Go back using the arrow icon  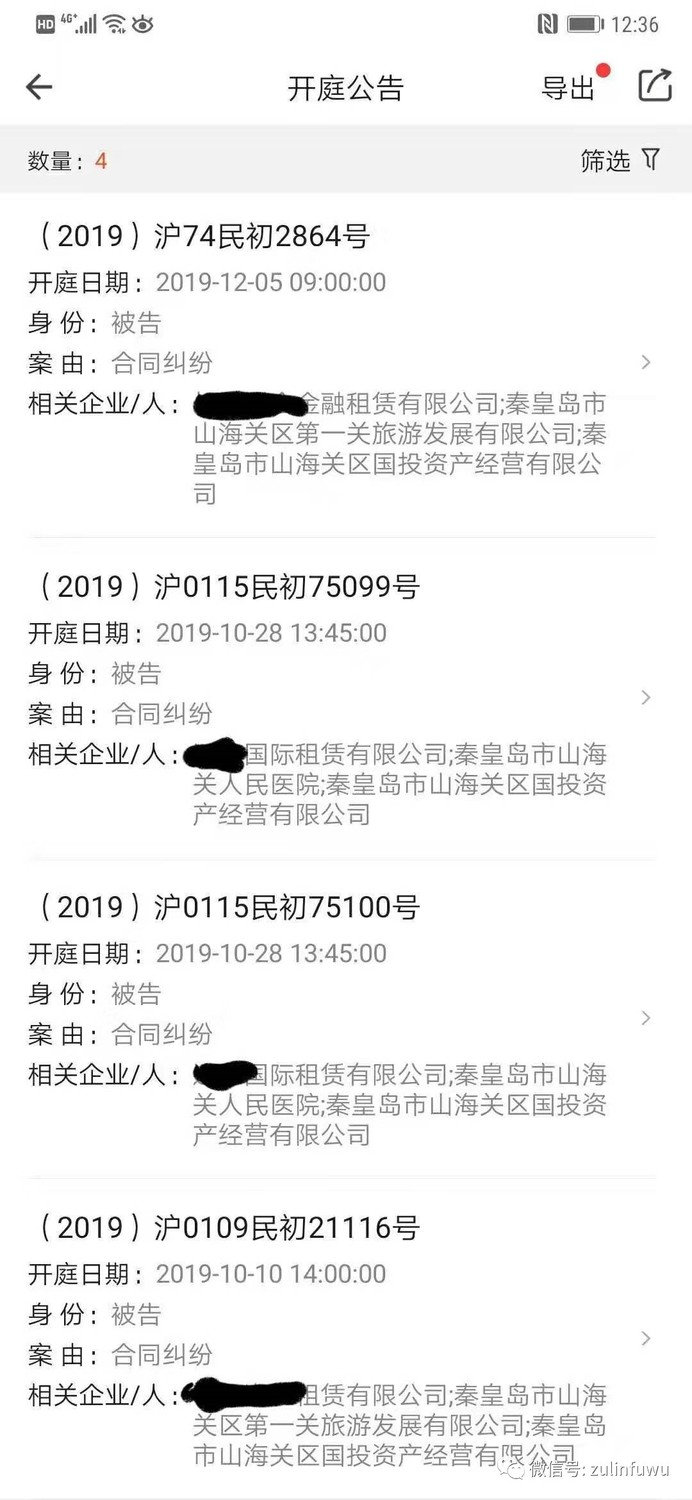click(39, 87)
